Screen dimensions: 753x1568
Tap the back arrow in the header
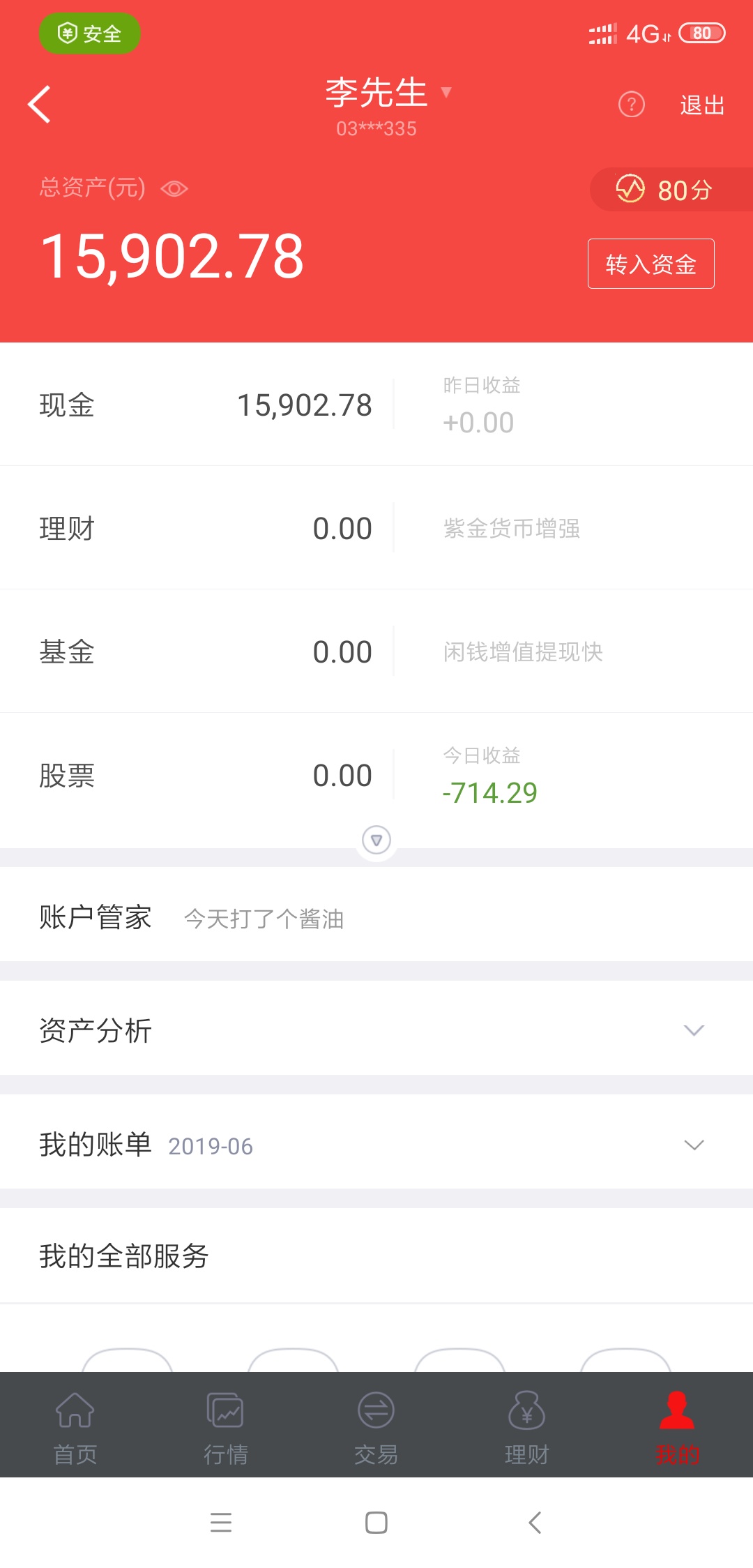click(x=39, y=105)
